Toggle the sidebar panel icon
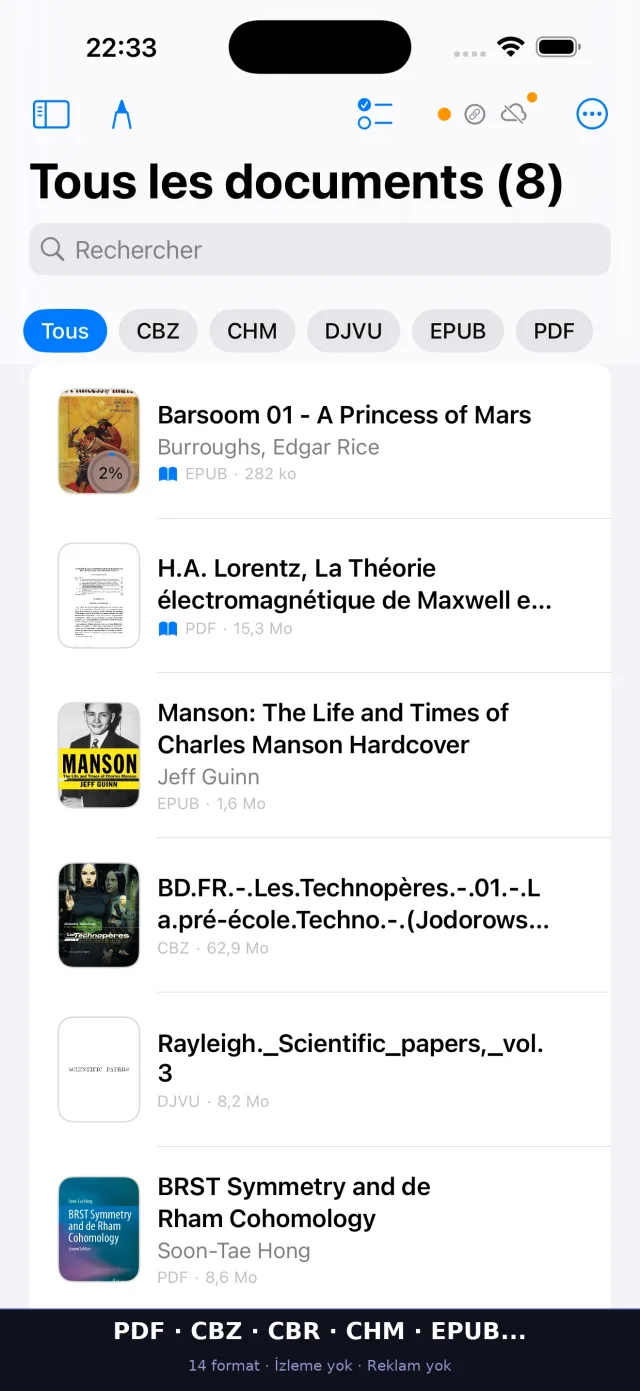This screenshot has height=1391, width=640. [x=51, y=114]
